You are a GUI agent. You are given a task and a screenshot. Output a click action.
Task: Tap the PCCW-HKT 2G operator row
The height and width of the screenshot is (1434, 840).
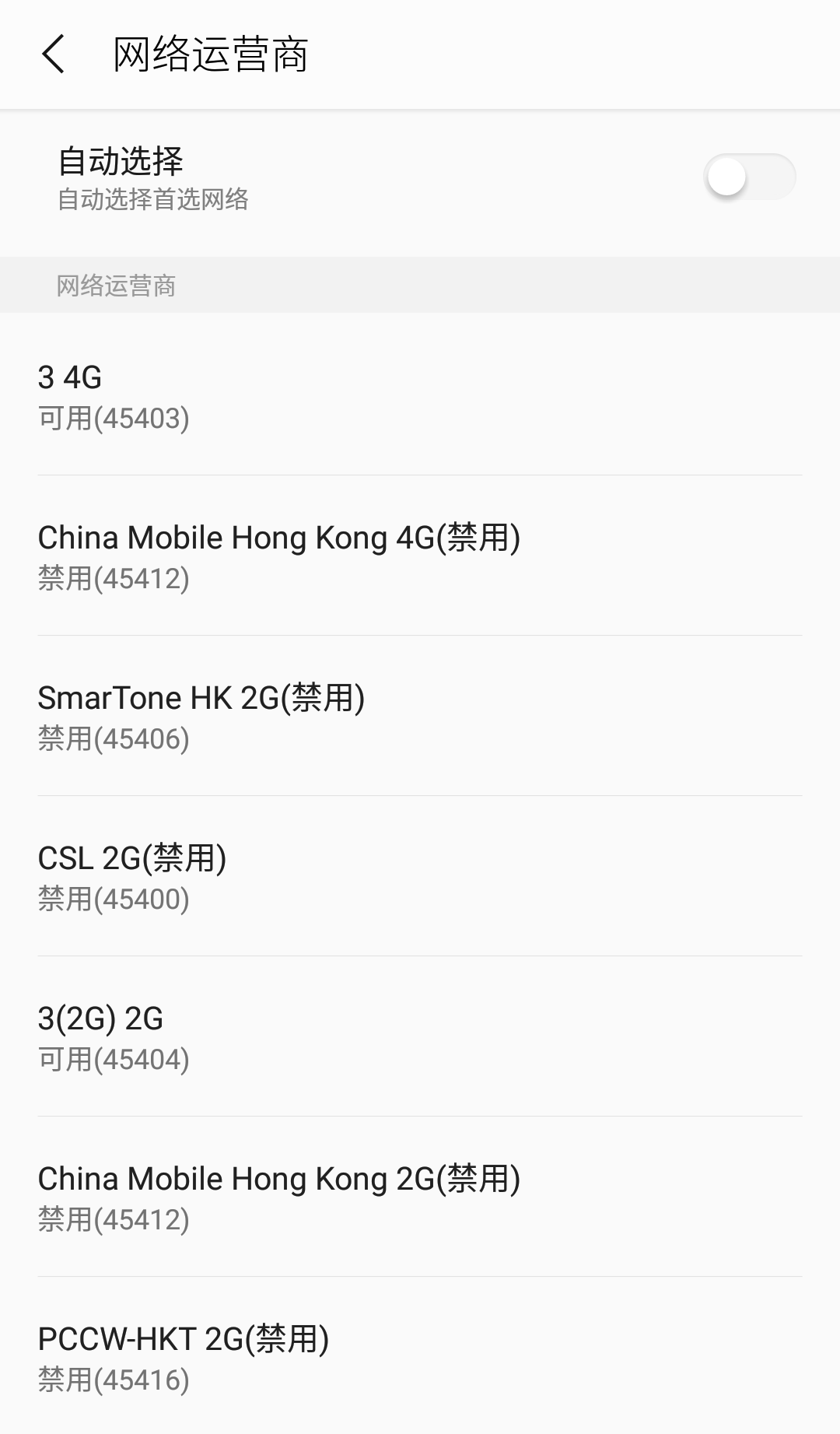(420, 1359)
